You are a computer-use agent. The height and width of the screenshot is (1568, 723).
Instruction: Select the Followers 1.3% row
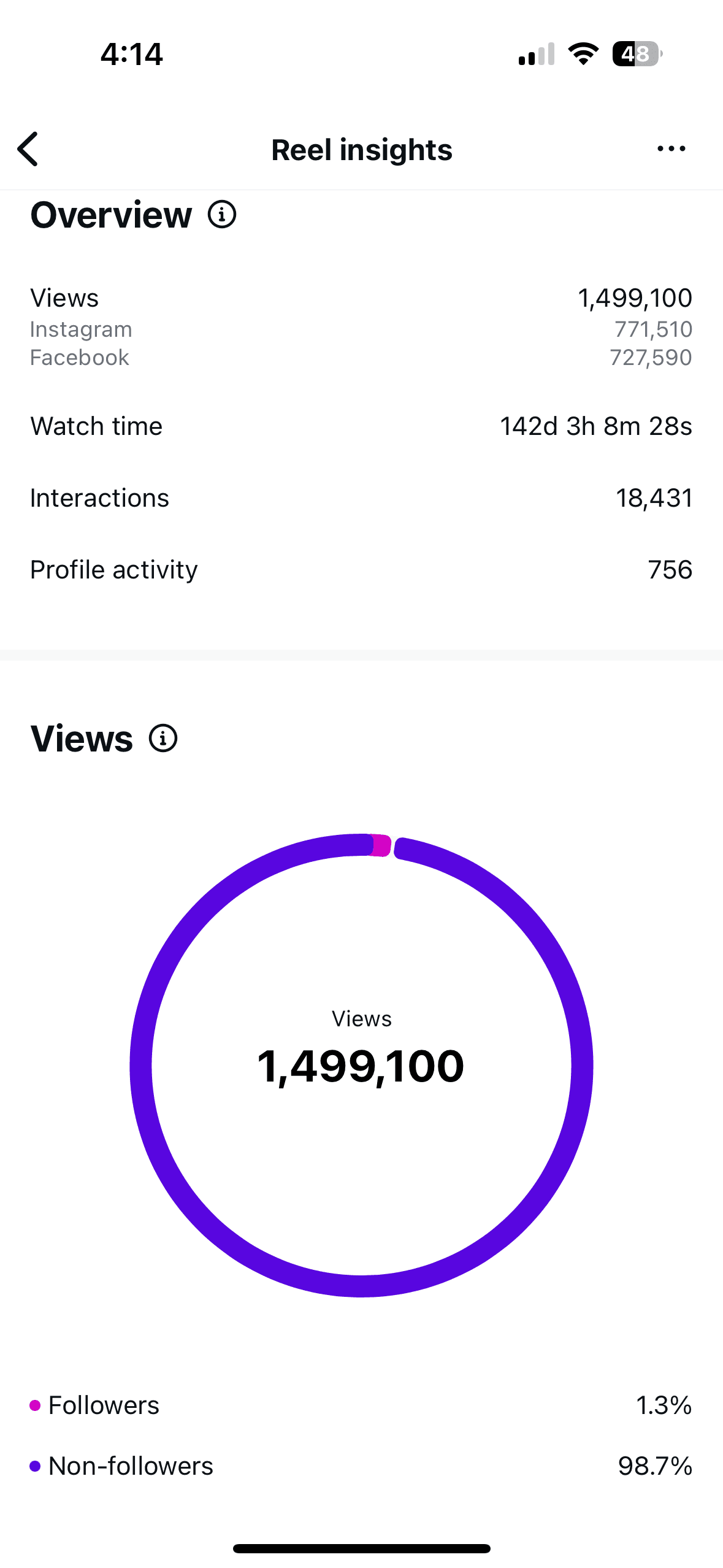361,1404
